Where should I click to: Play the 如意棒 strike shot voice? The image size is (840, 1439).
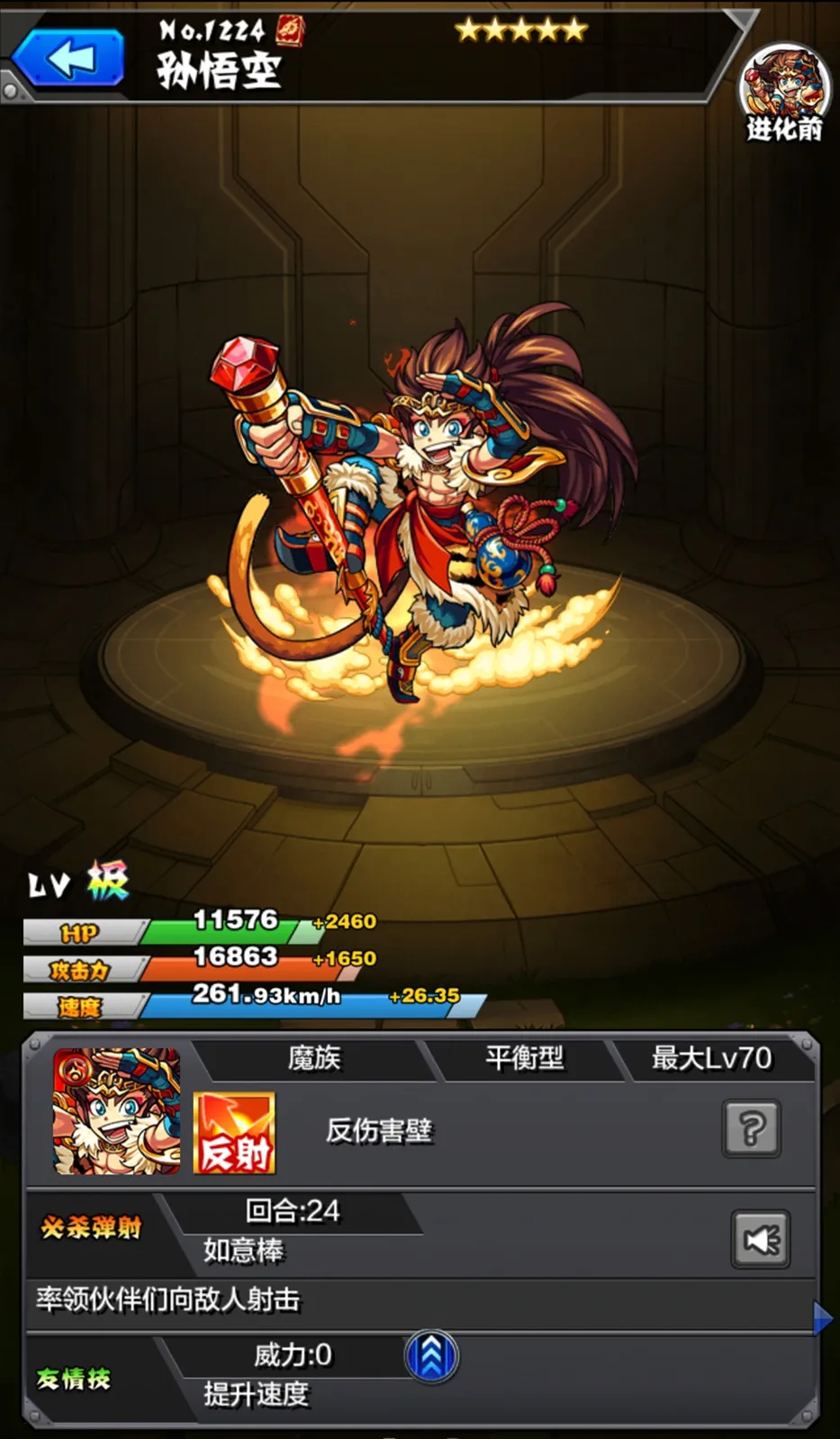coord(761,1240)
